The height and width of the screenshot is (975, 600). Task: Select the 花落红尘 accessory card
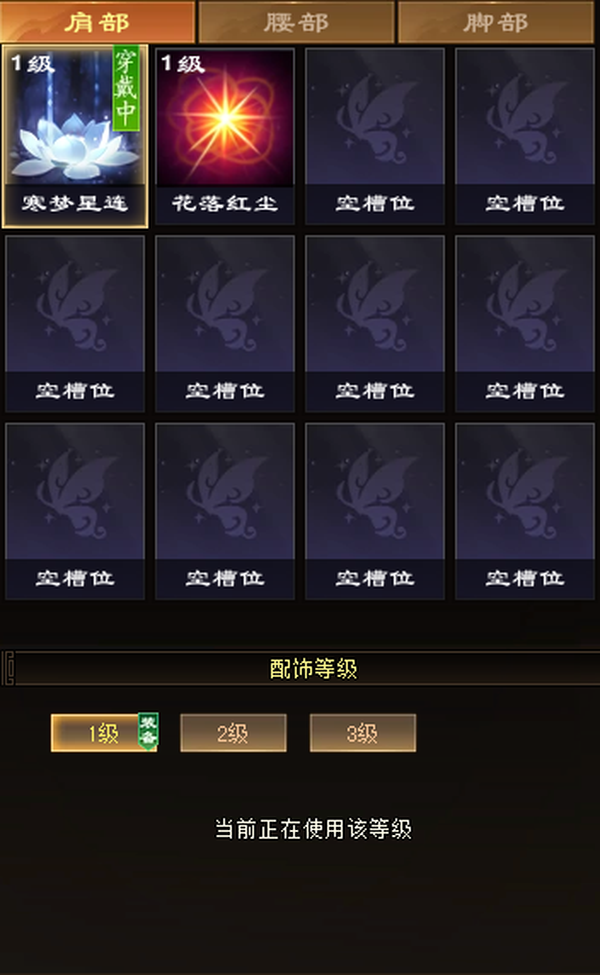[225, 136]
